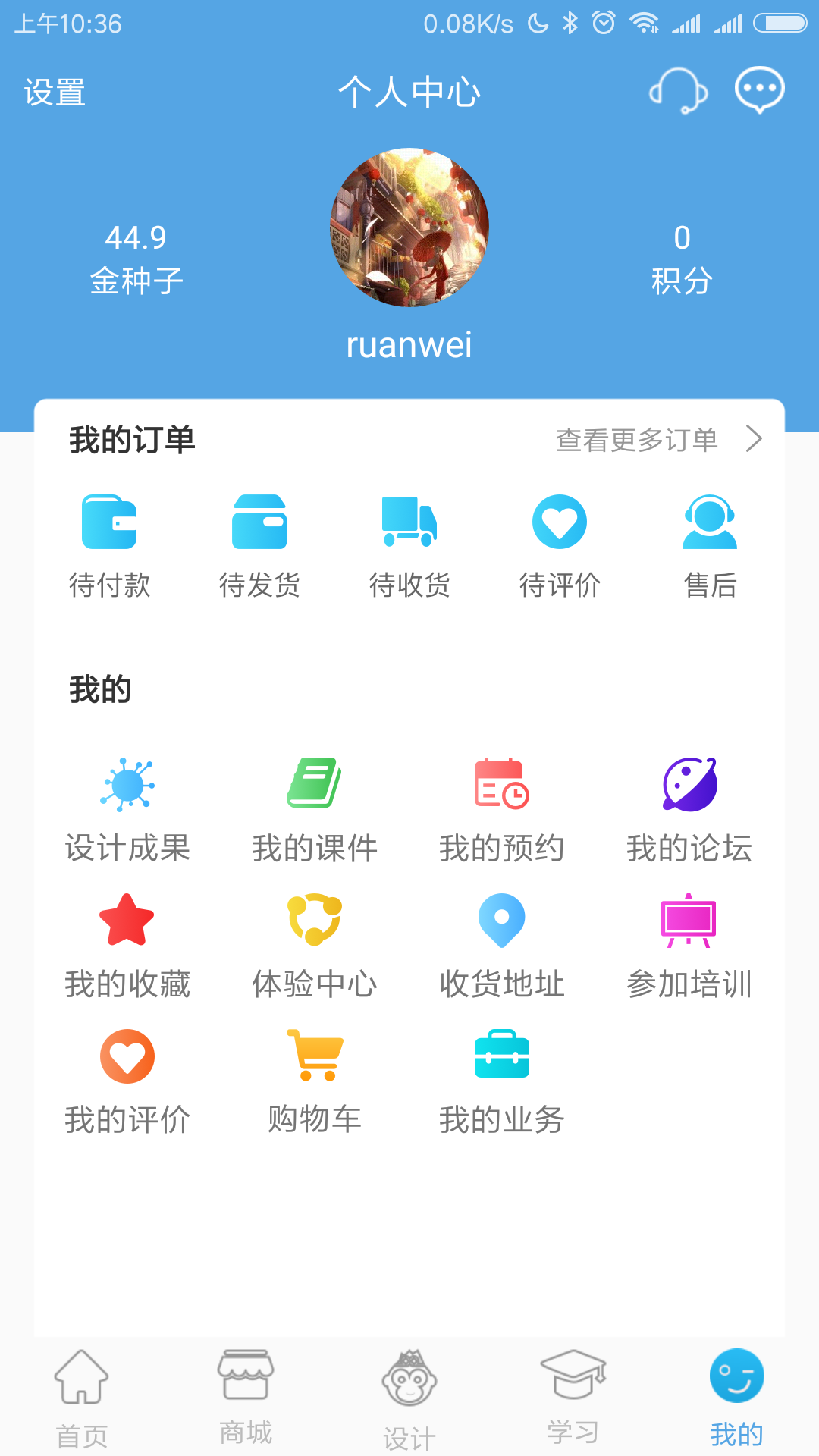Open 待付款 pending payment orders

[109, 546]
